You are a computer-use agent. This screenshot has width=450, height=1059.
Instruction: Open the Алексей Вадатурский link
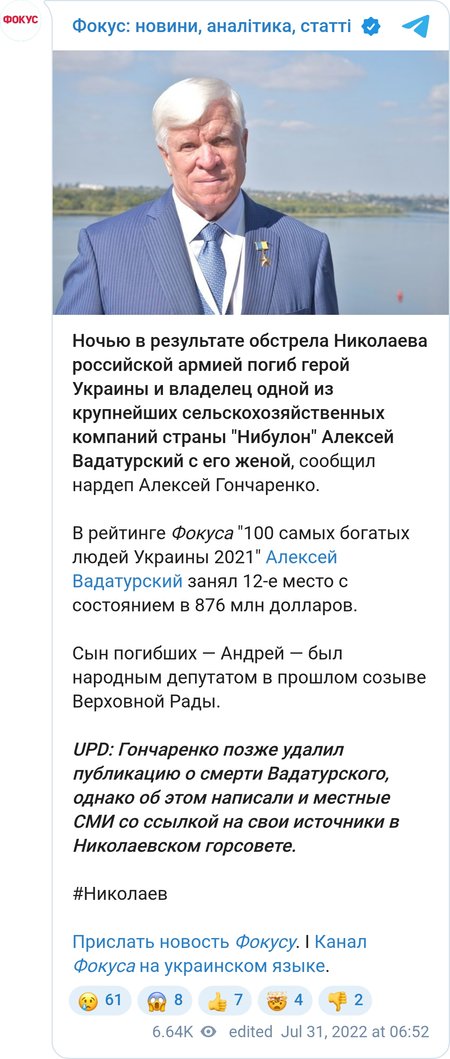pos(204,569)
